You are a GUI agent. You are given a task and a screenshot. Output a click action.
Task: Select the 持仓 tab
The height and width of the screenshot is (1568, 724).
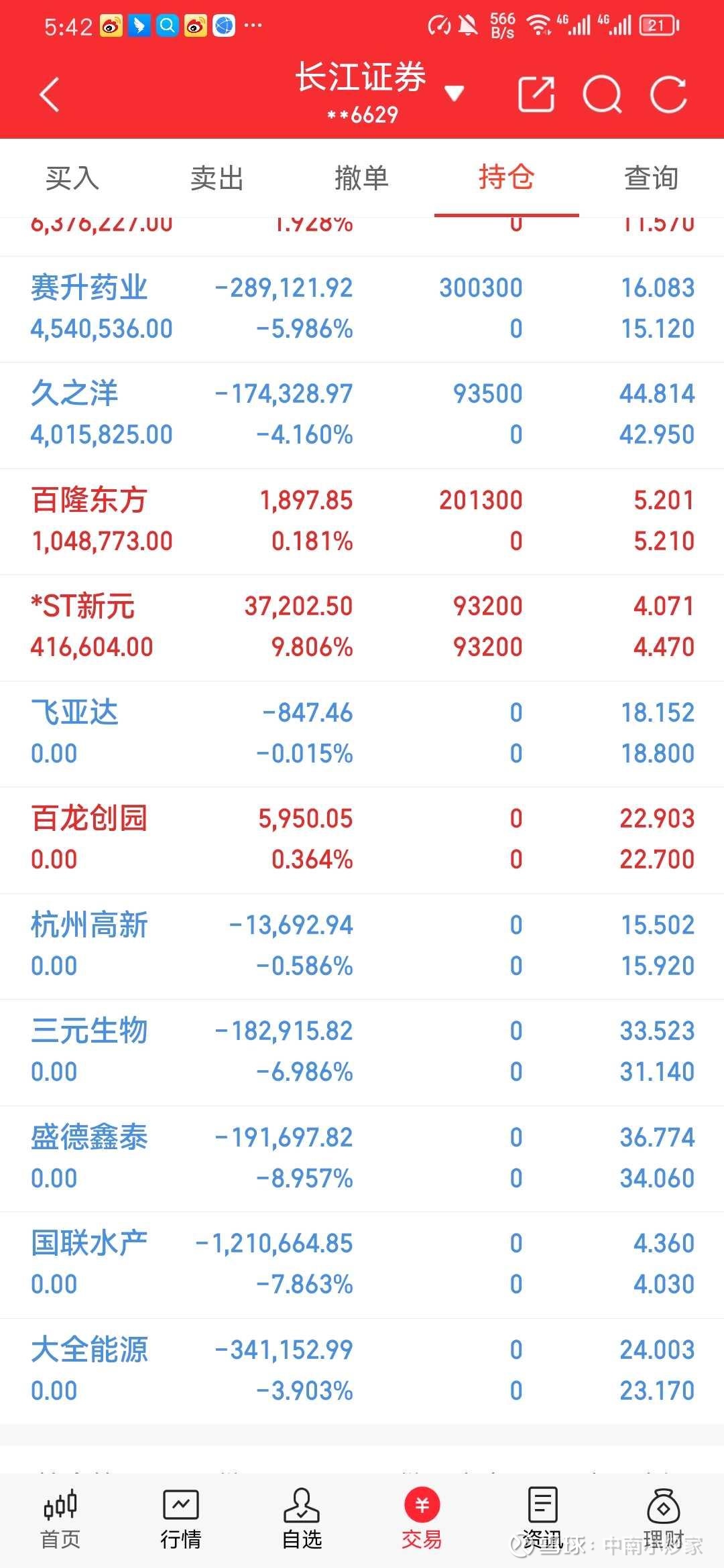(507, 178)
